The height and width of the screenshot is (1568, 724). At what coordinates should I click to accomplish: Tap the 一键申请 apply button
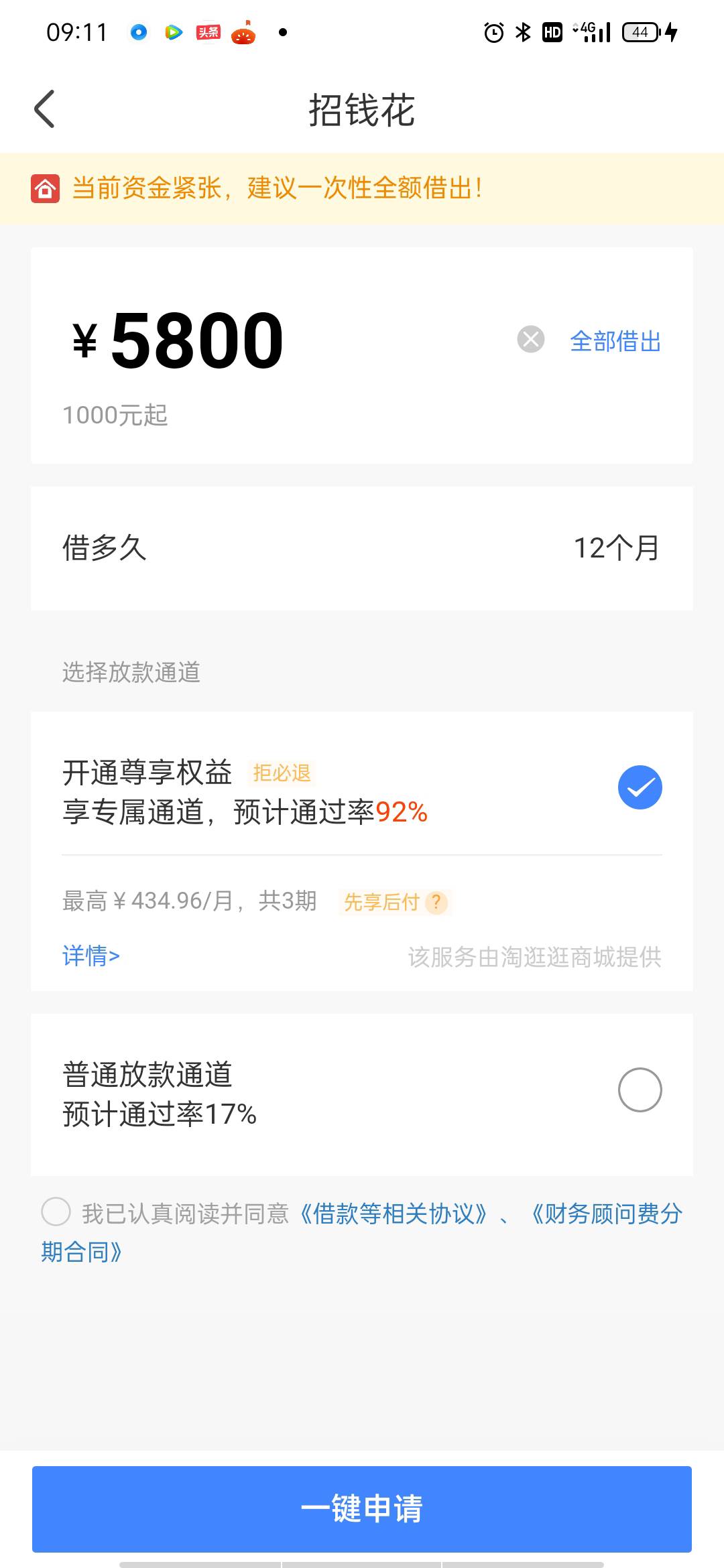tap(362, 1509)
